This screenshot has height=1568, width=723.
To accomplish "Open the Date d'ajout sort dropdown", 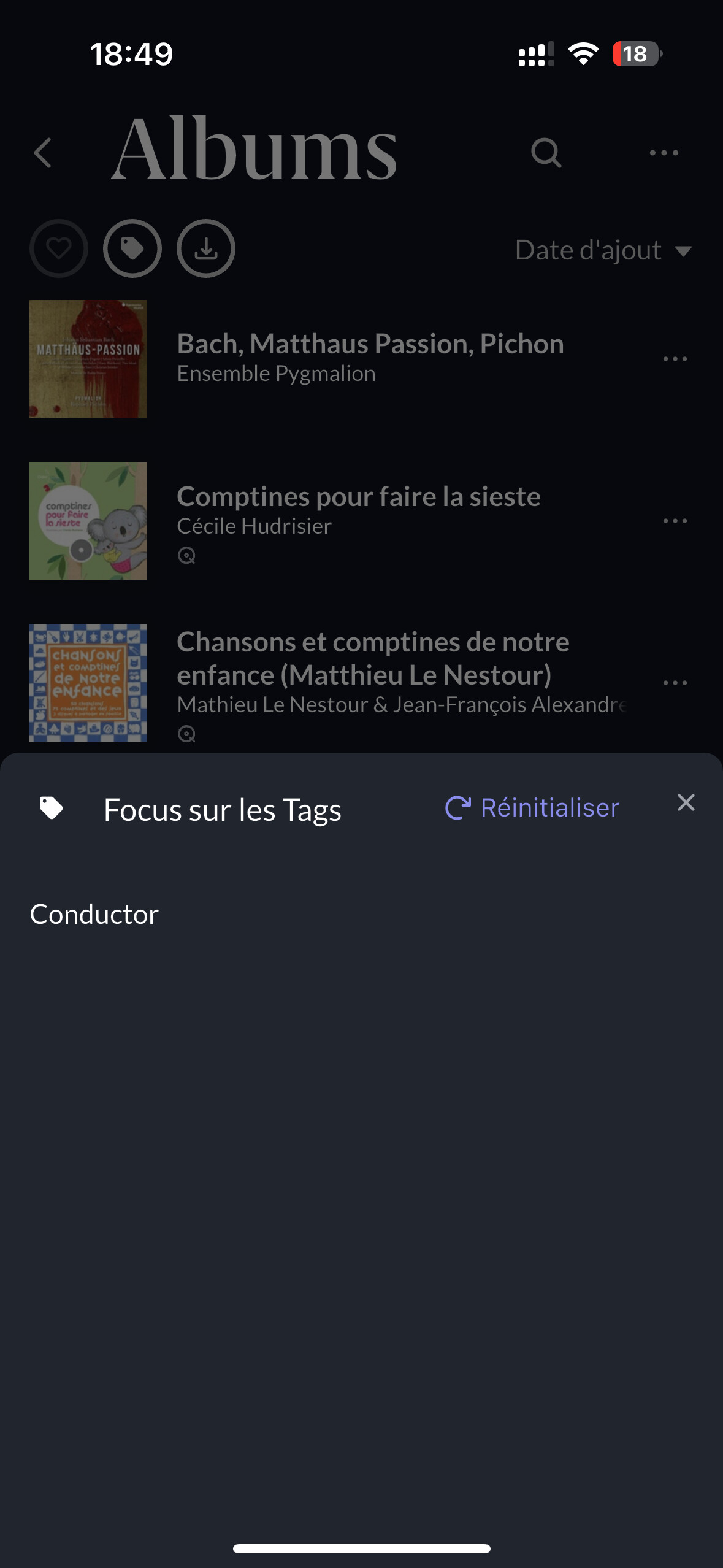I will 603,250.
